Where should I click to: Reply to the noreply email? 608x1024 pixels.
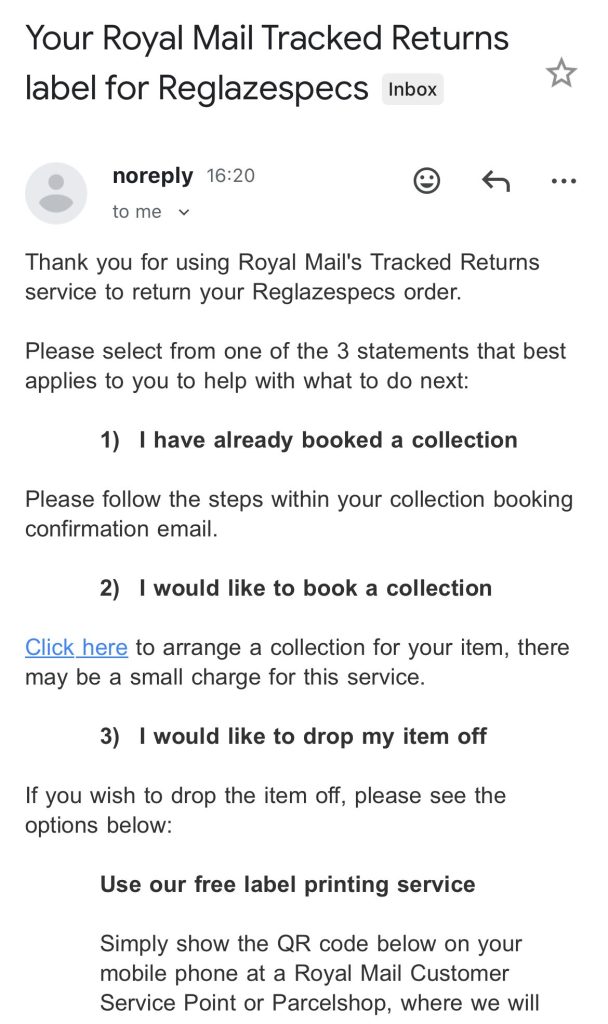(496, 180)
